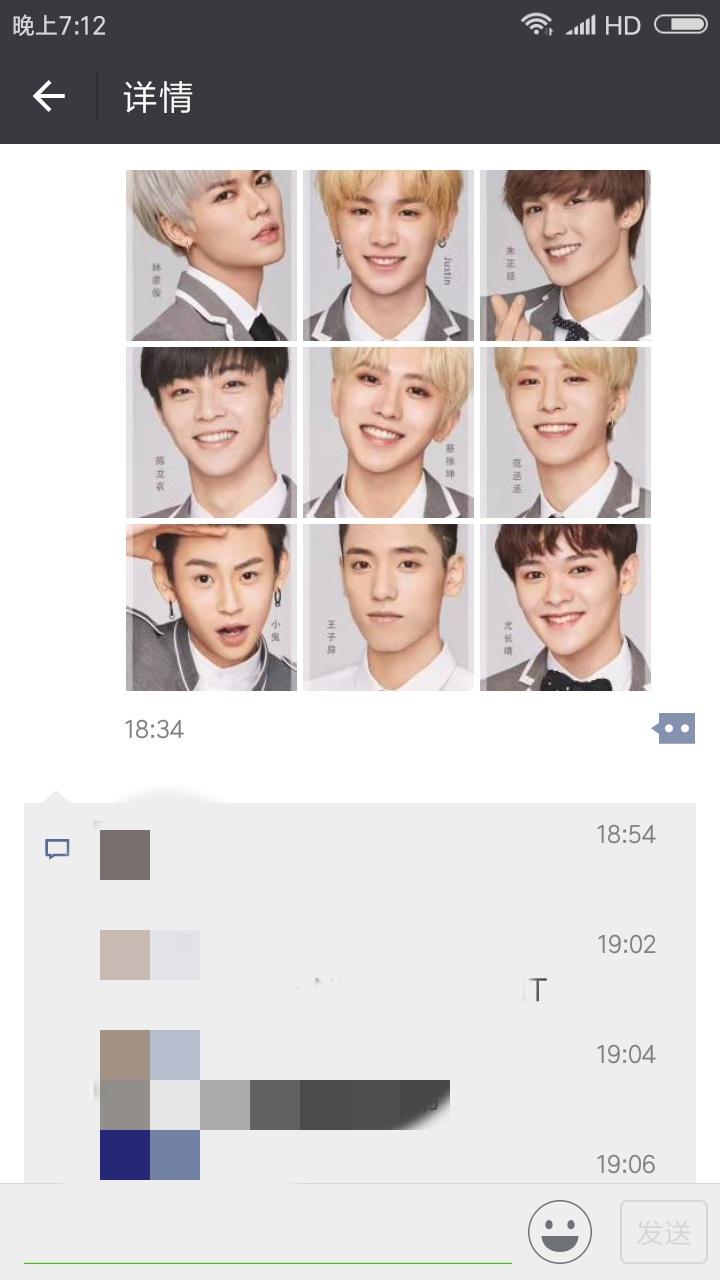The image size is (720, 1280).
Task: Open the photo labeled 尤长靖
Action: [565, 607]
